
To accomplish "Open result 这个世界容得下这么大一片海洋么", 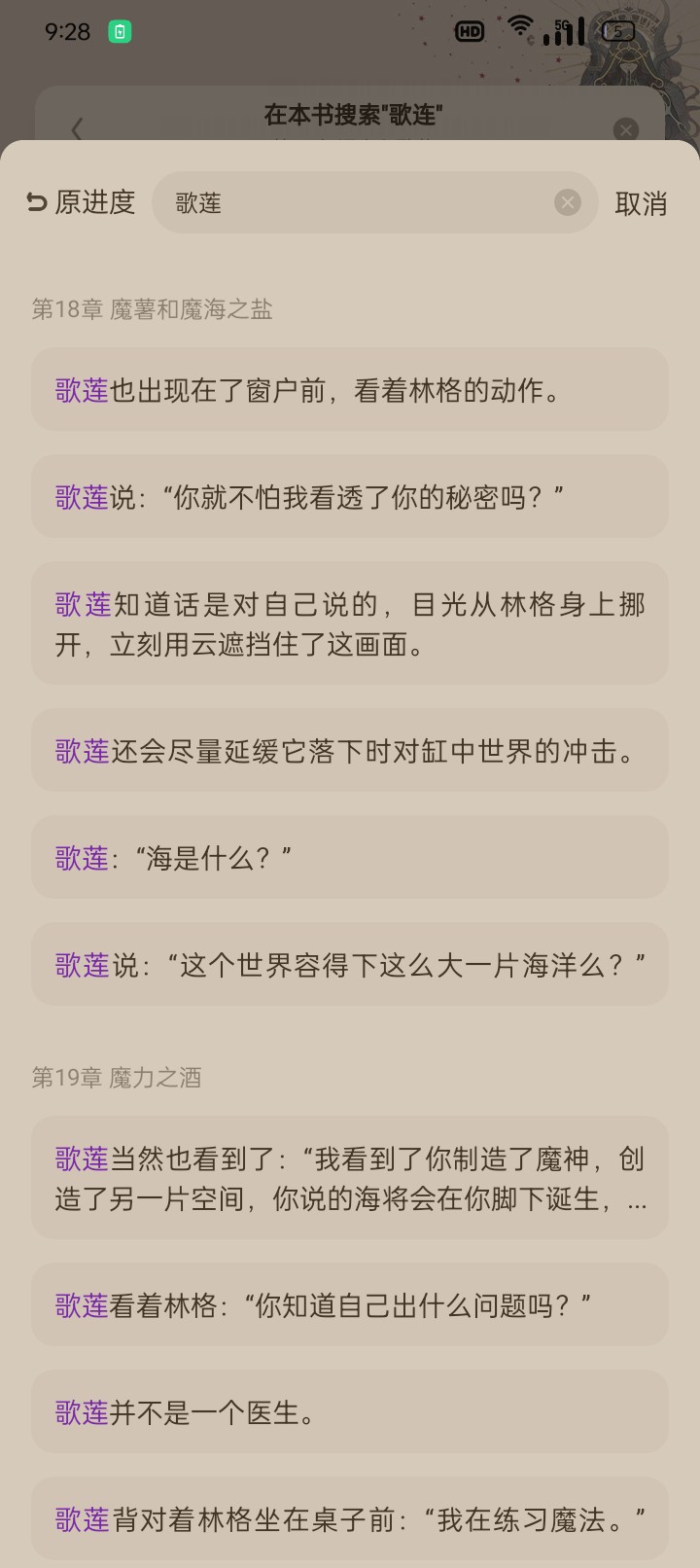I will (350, 965).
